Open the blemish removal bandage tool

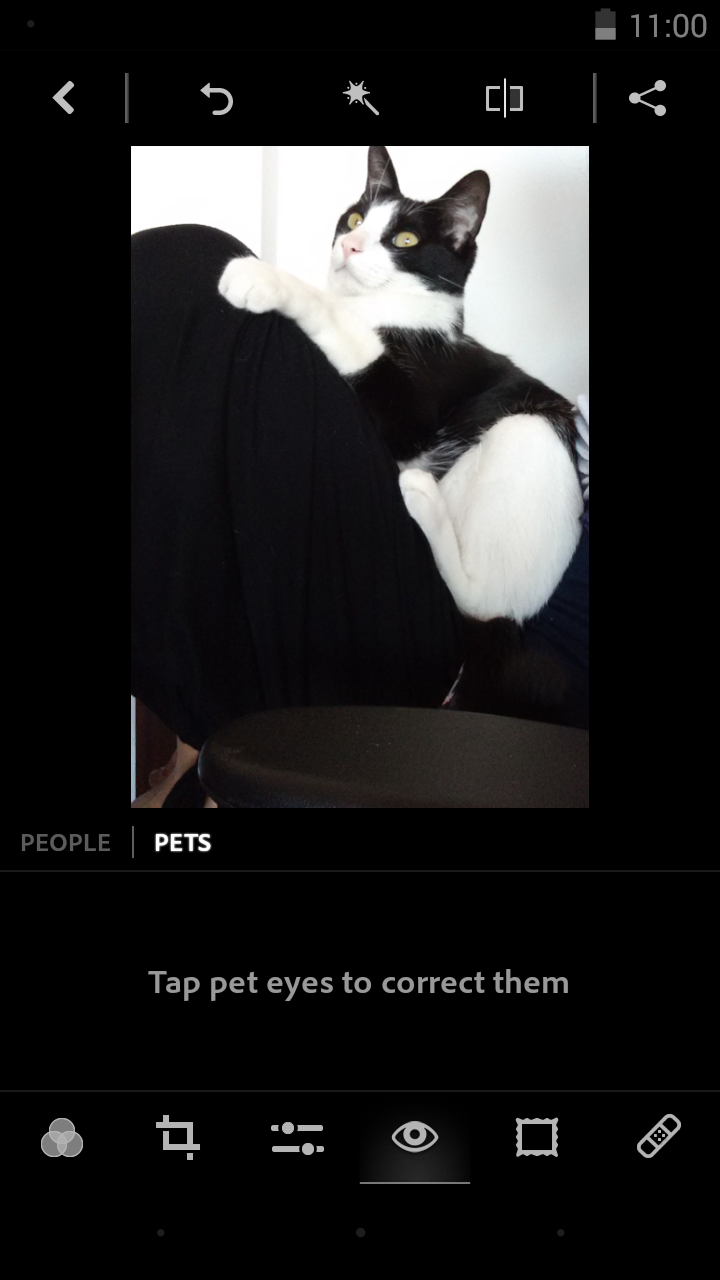[x=659, y=1137]
